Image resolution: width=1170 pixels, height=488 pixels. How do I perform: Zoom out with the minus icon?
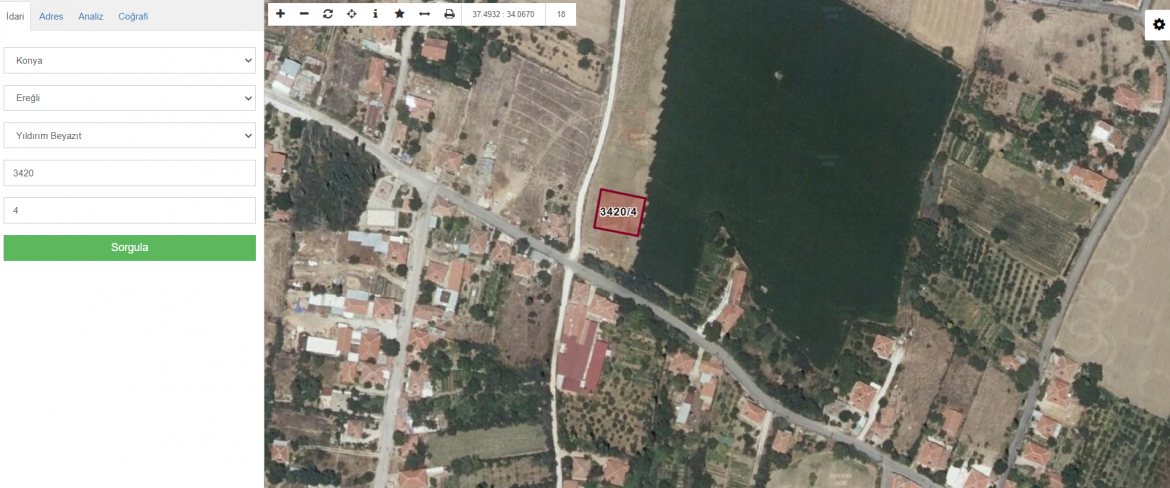[x=304, y=14]
